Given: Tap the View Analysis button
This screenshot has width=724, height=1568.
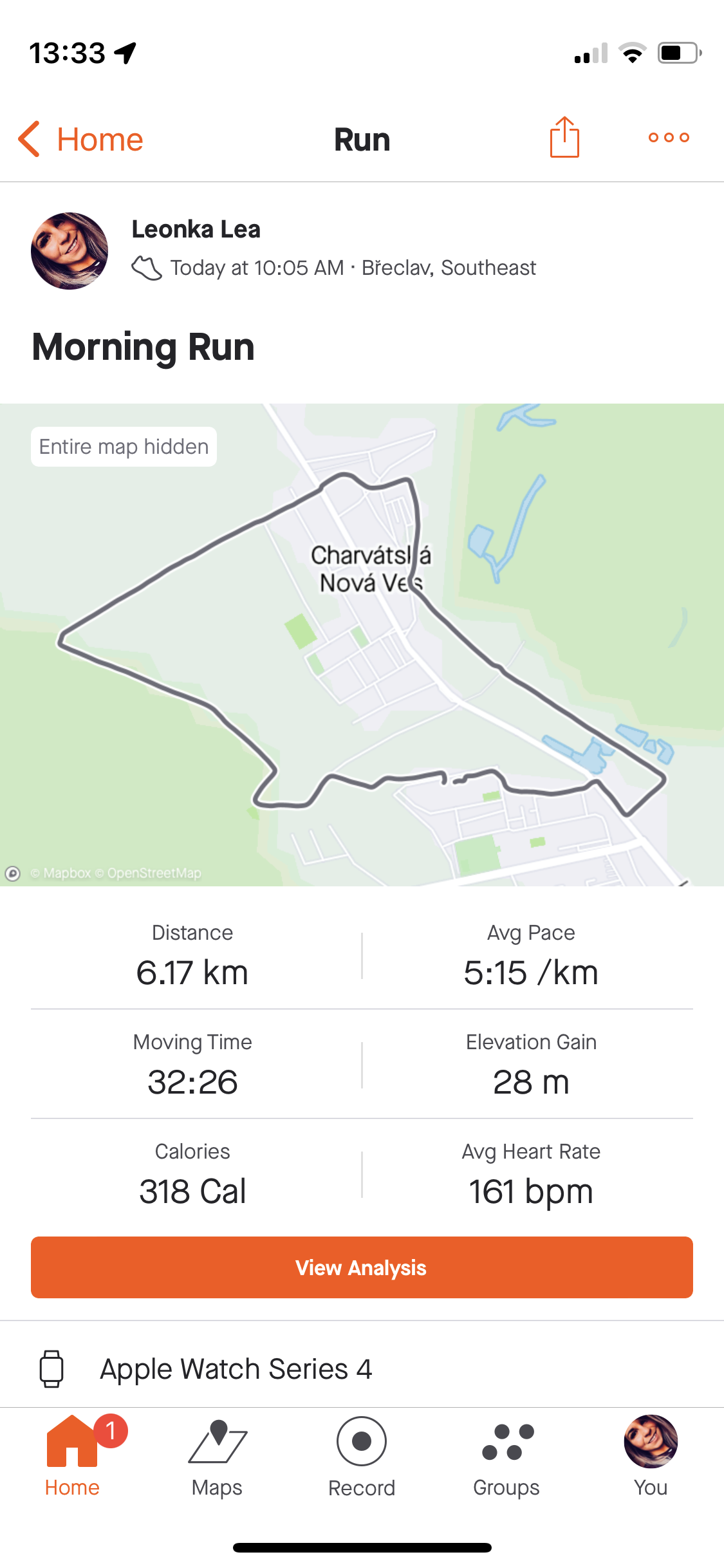Looking at the screenshot, I should (362, 1267).
